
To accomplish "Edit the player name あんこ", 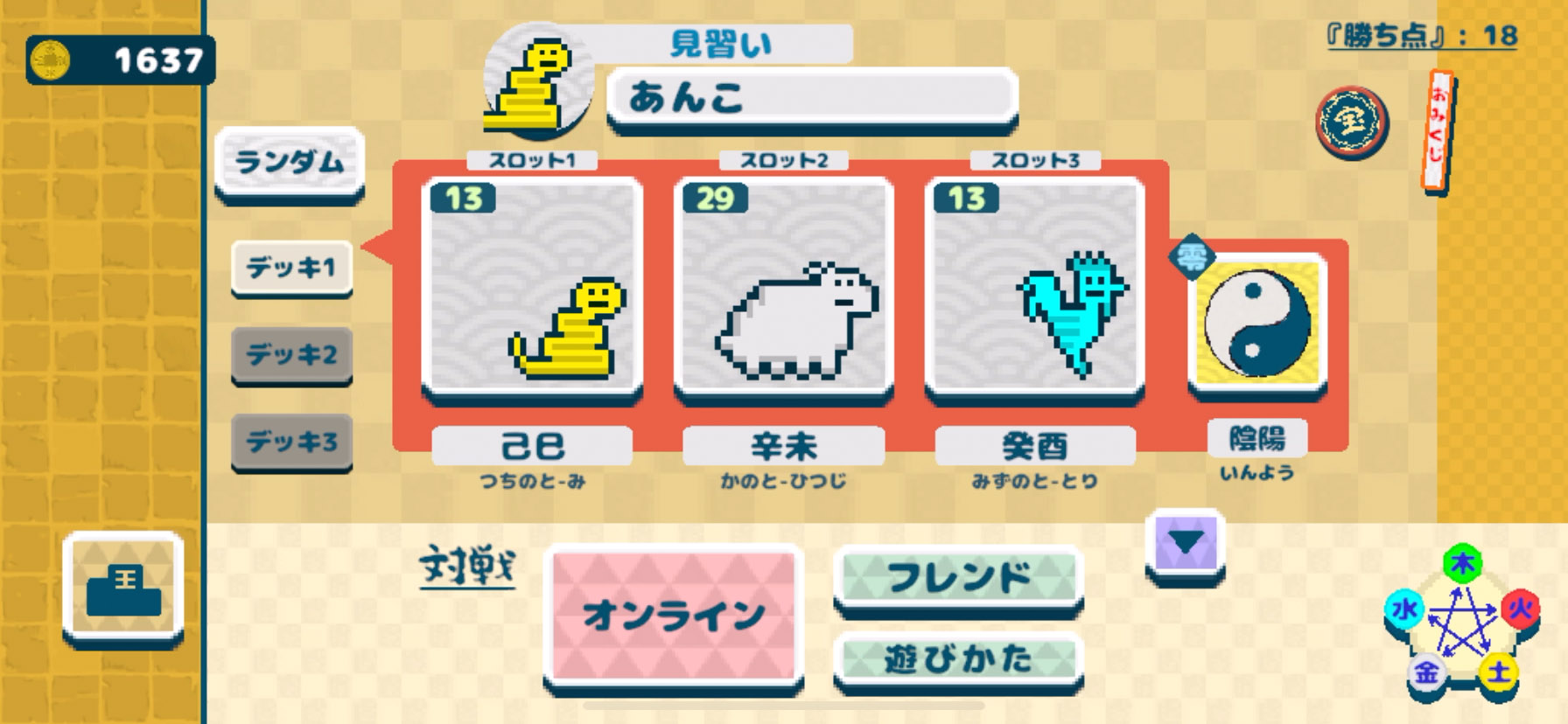I will [x=812, y=98].
